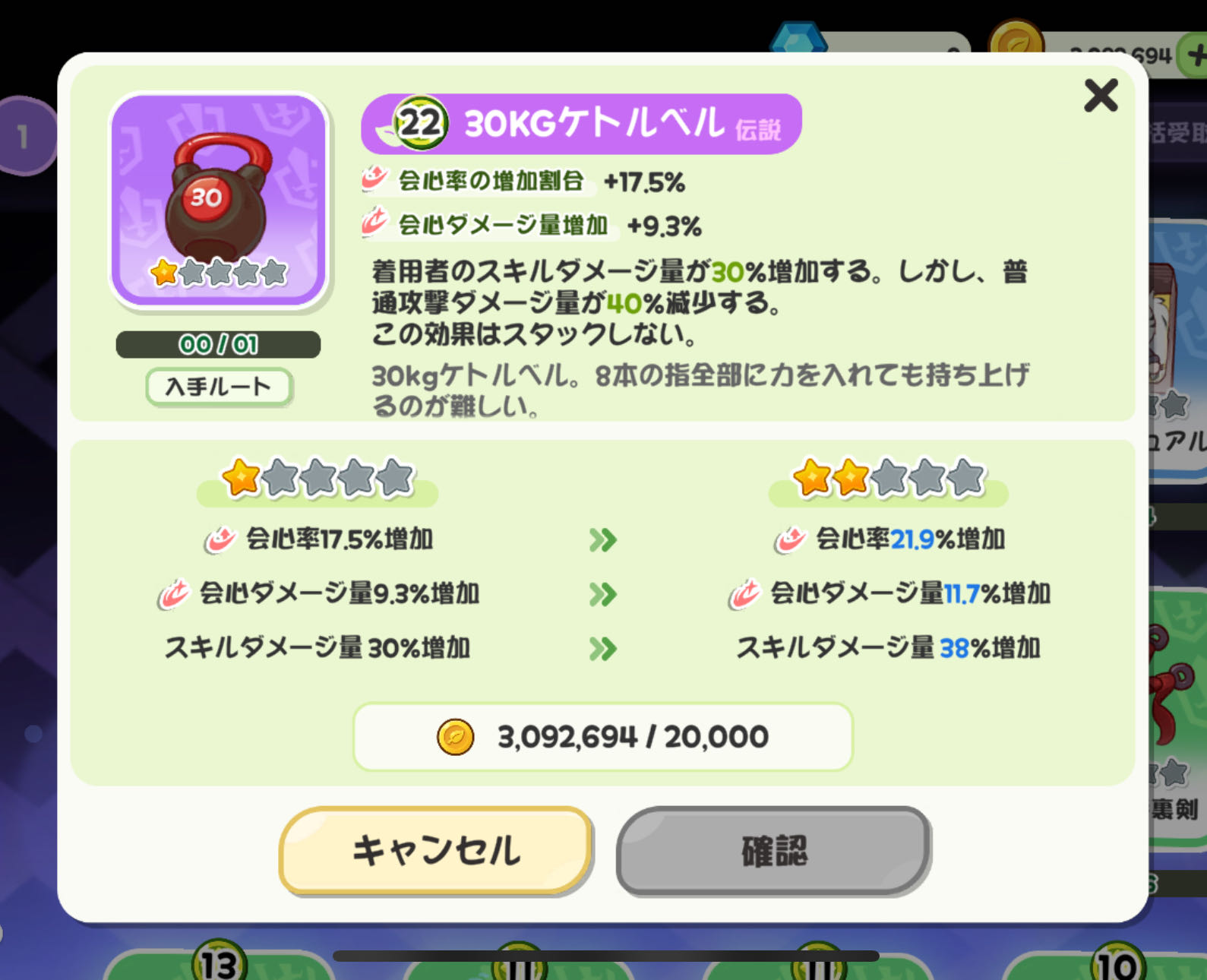The height and width of the screenshot is (980, 1207).
Task: Open 入手ルート for the kettlebell
Action: 219,387
